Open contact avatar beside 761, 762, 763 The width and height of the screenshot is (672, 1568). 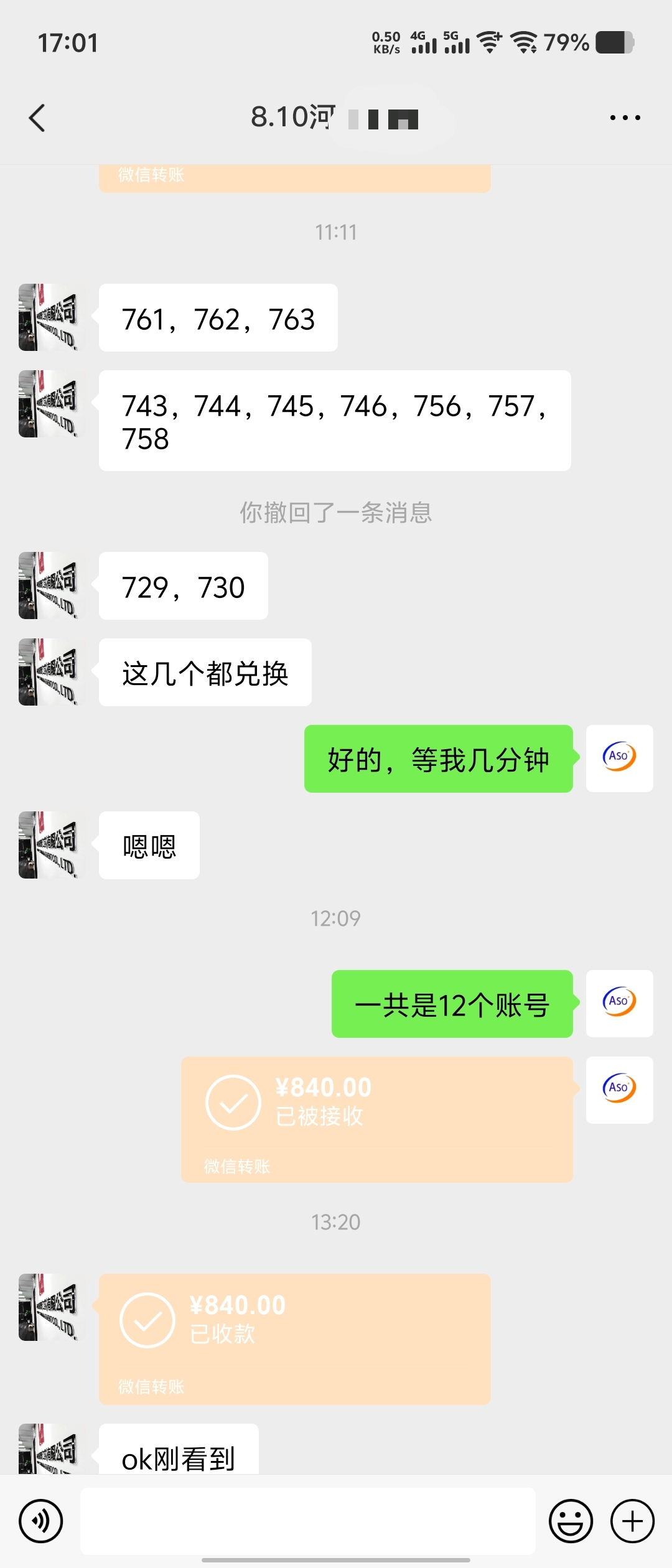[x=49, y=317]
